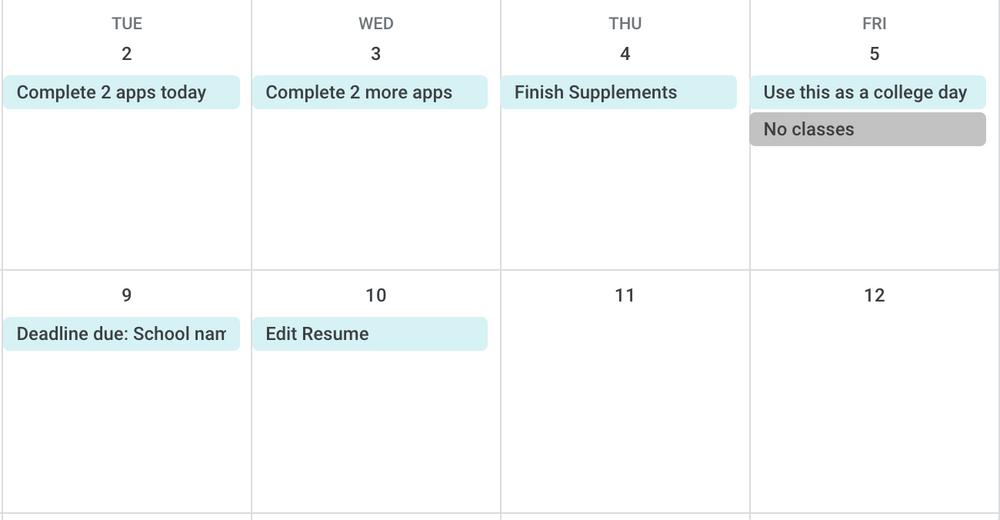
Task: Open the 'Finish Supplements' event
Action: [x=618, y=92]
